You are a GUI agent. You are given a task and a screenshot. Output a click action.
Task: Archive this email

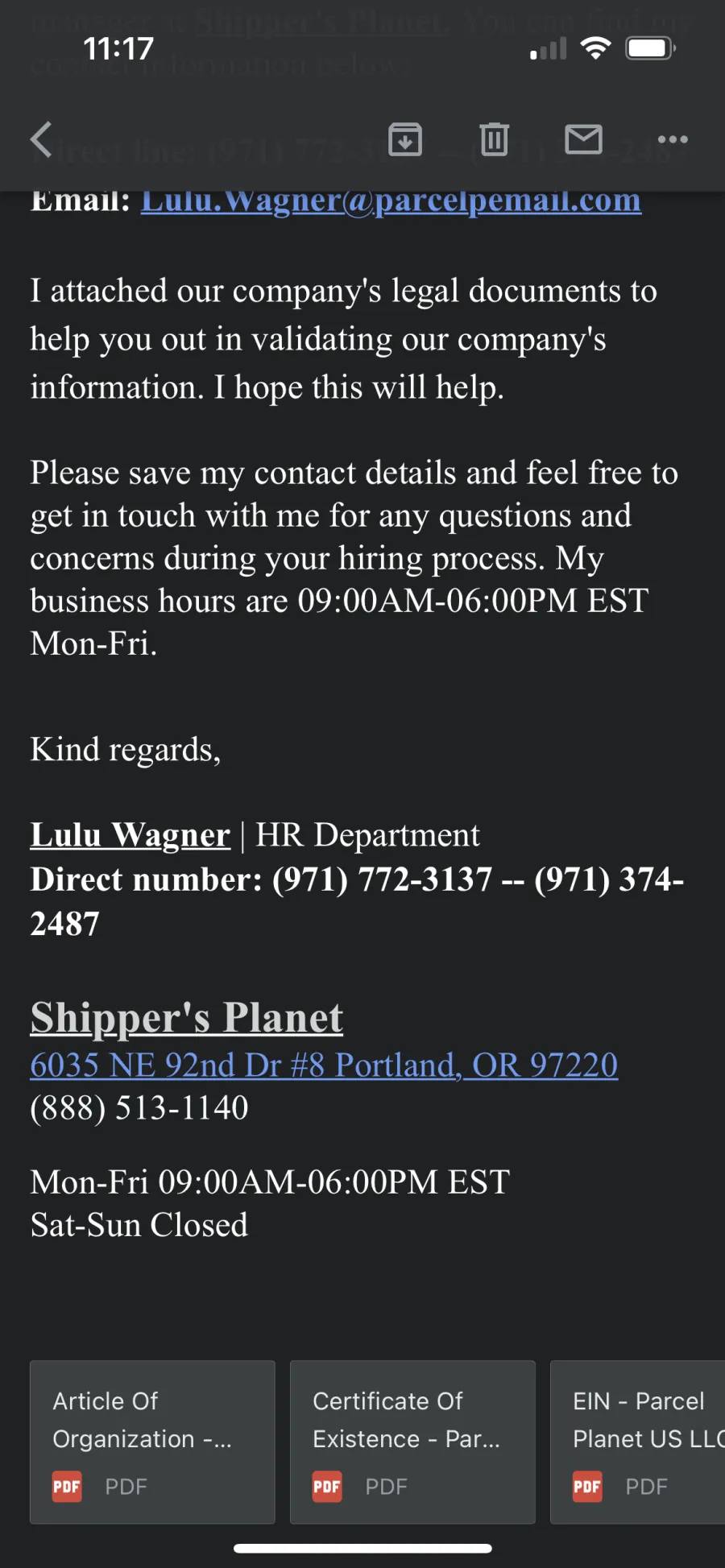point(405,139)
